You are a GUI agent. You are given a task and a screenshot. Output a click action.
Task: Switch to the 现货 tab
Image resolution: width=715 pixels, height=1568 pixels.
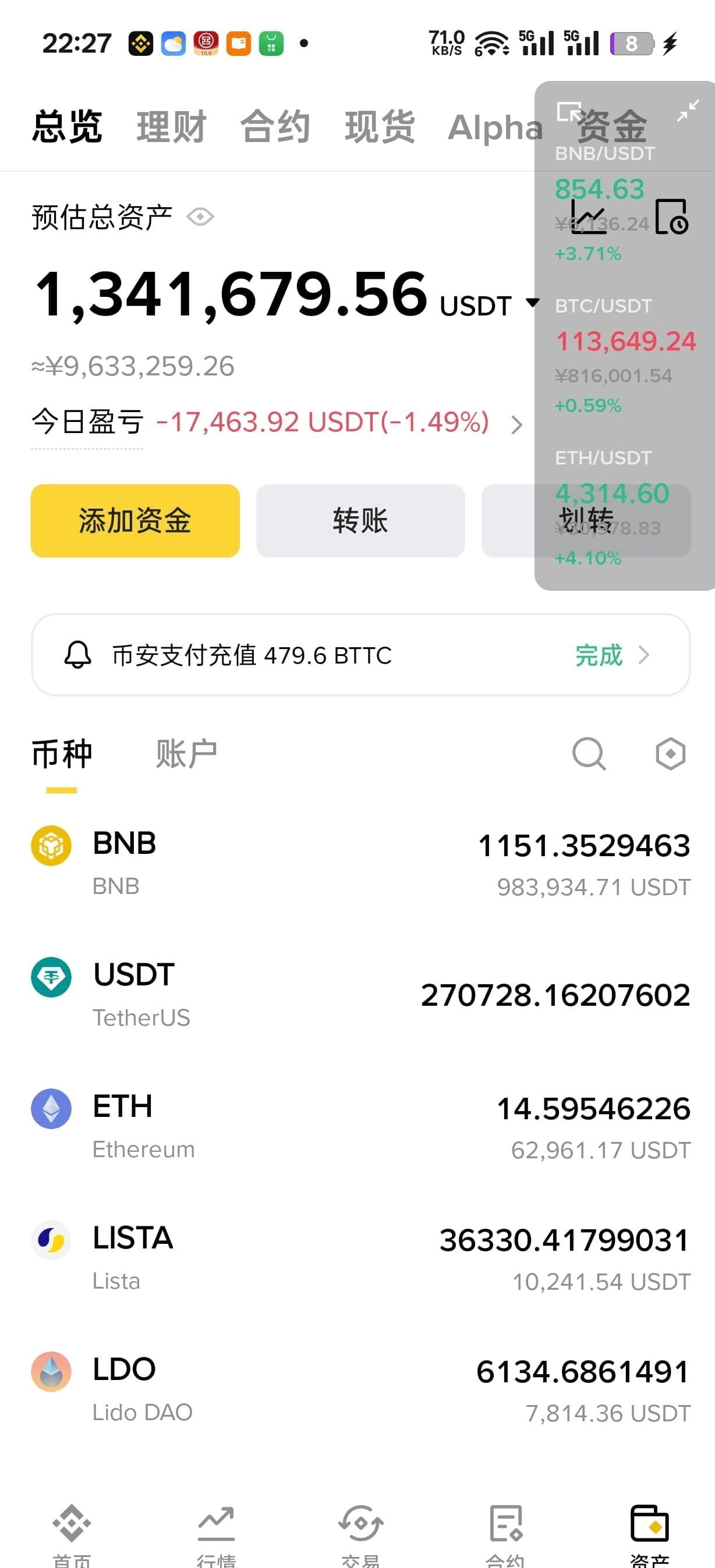(x=380, y=127)
